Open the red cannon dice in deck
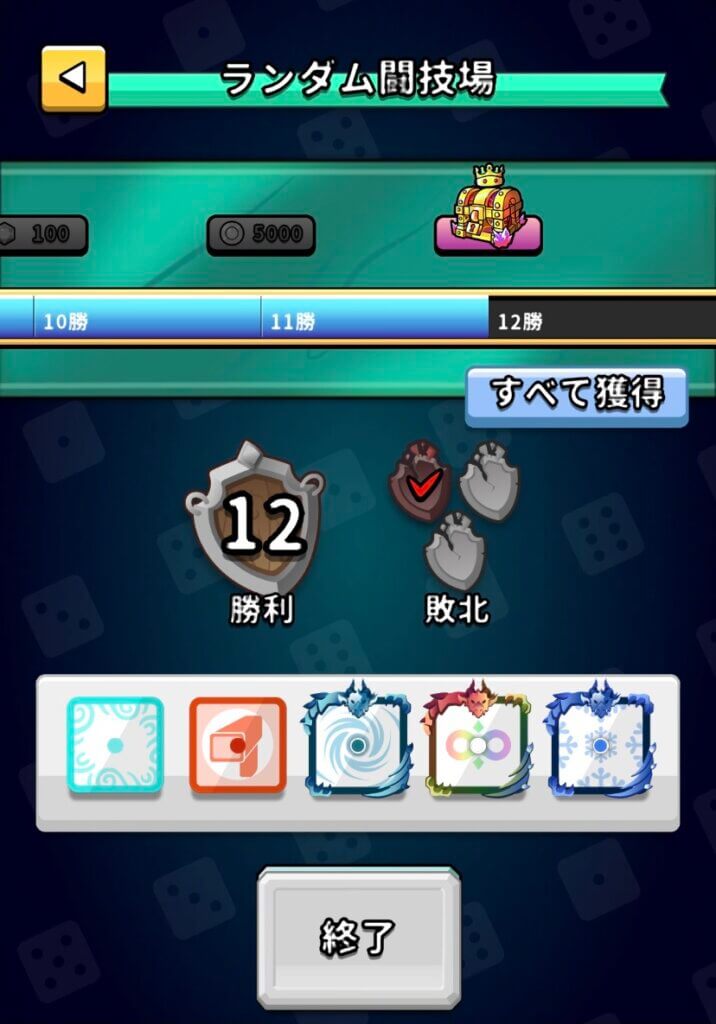The height and width of the screenshot is (1024, 716). pos(238,745)
